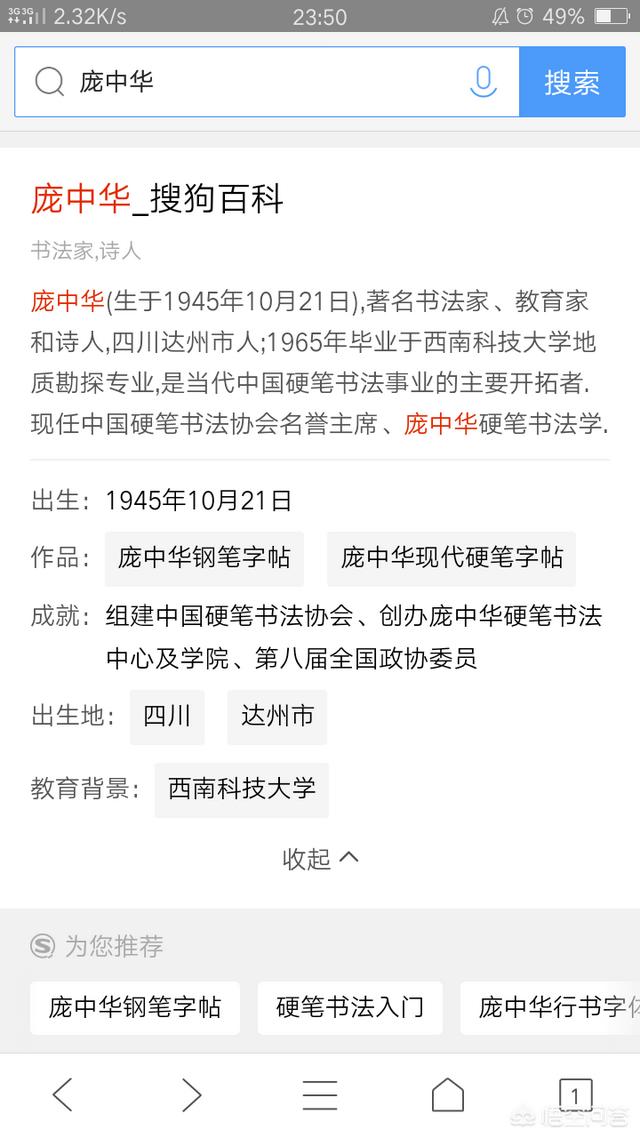The width and height of the screenshot is (640, 1138).
Task: Go back with the browser back arrow
Action: pyautogui.click(x=62, y=1094)
